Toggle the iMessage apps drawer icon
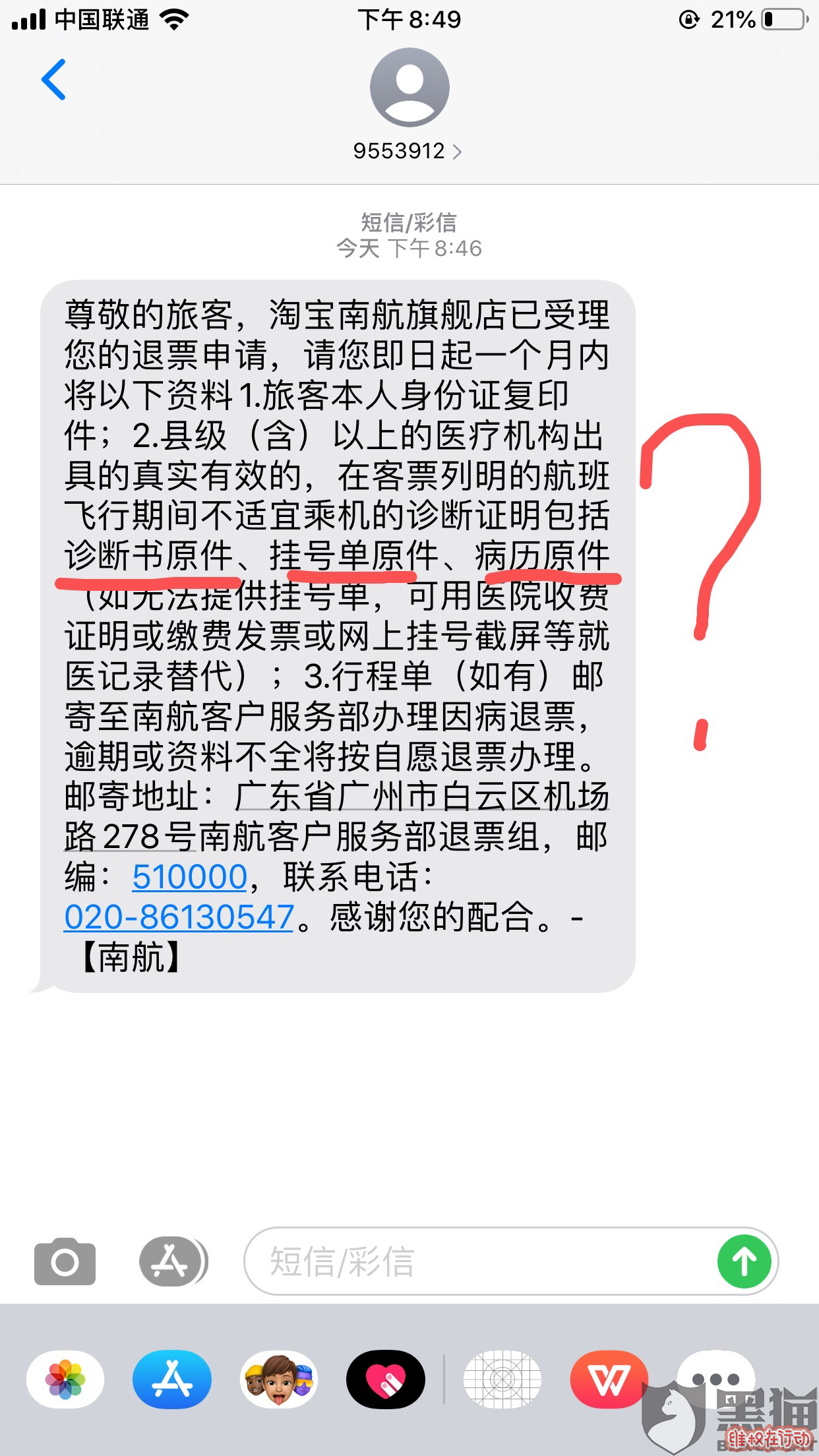Image resolution: width=819 pixels, height=1456 pixels. pos(170,1262)
